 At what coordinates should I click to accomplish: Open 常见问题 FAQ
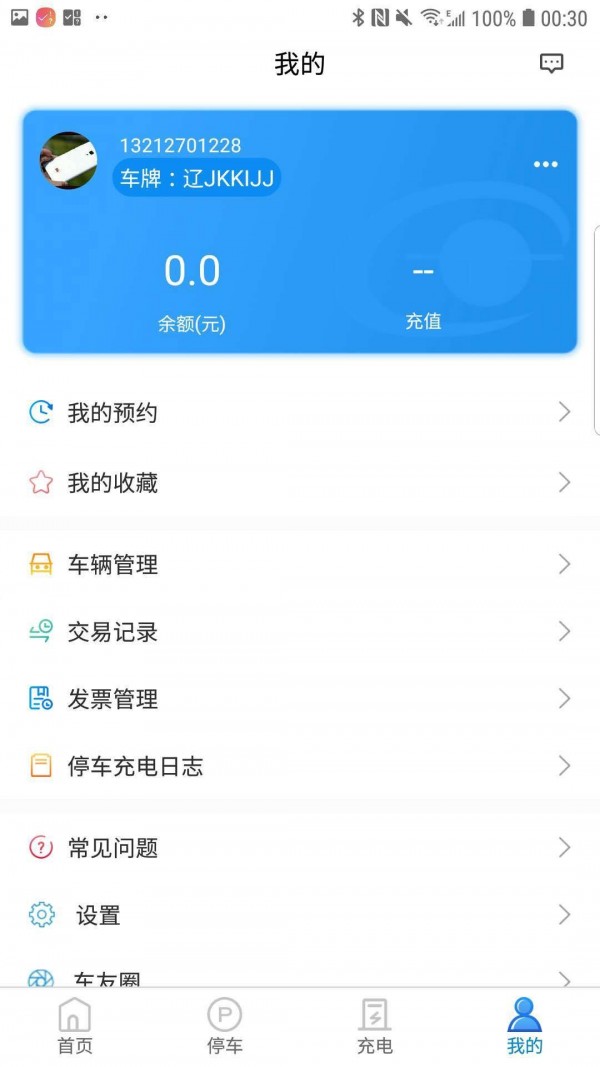pyautogui.click(x=300, y=848)
